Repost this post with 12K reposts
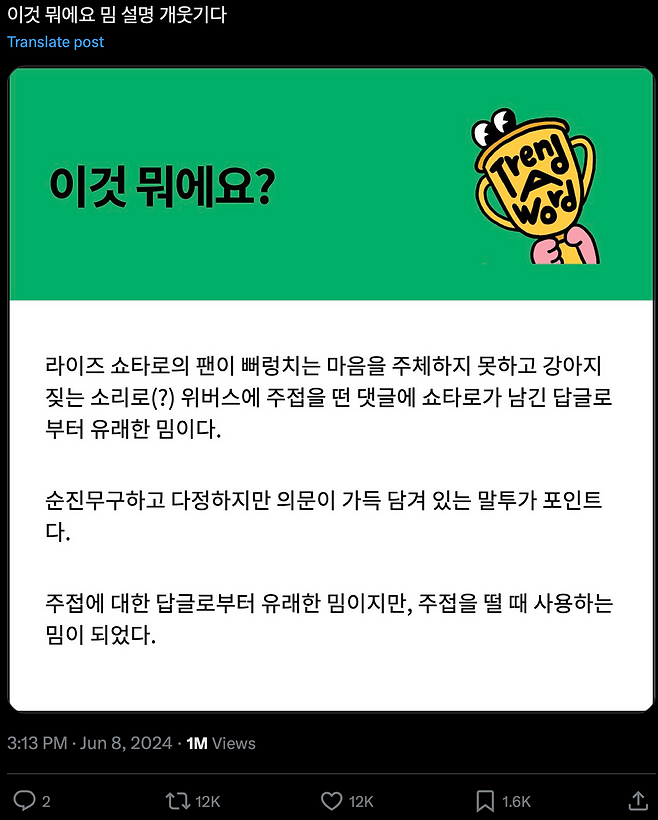This screenshot has height=820, width=658. [x=178, y=800]
